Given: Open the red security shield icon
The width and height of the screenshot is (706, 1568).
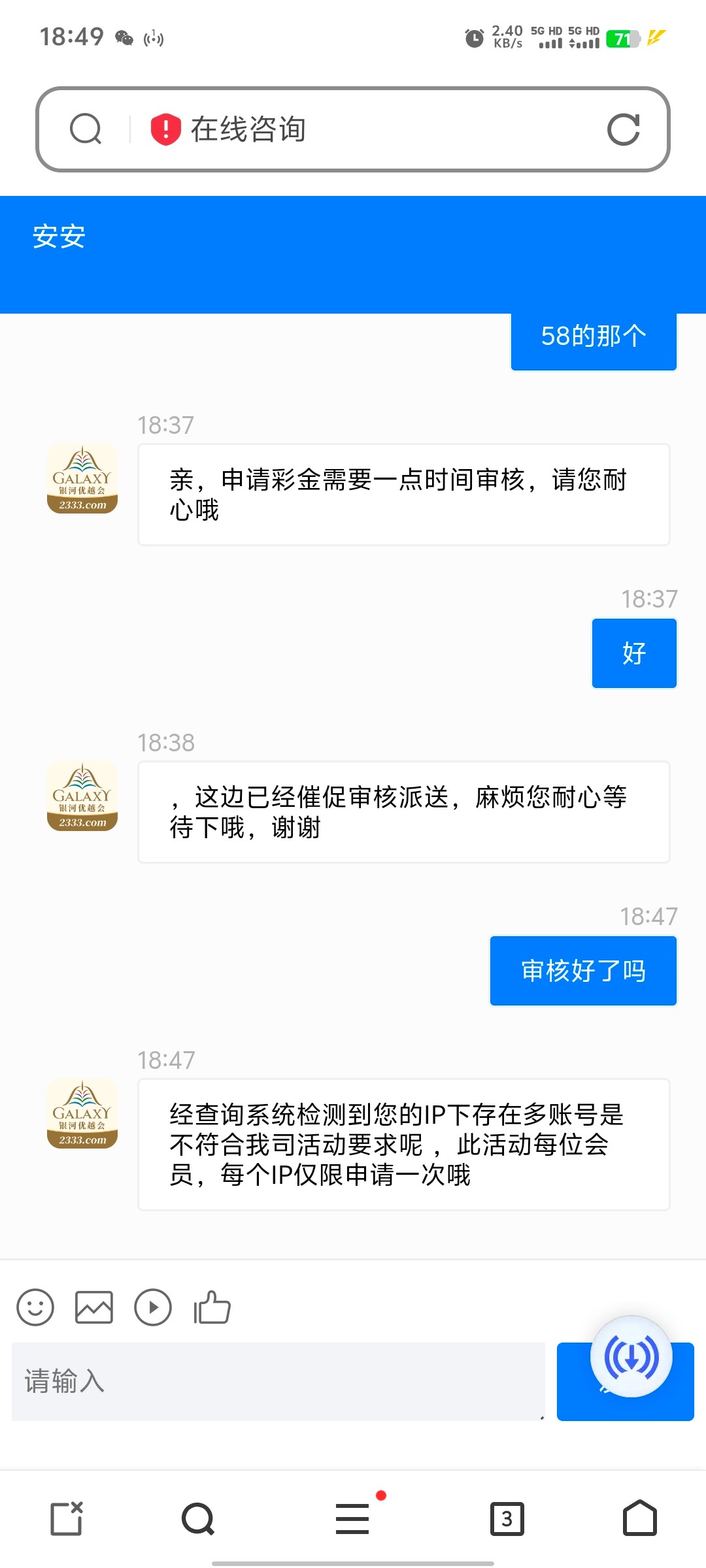Looking at the screenshot, I should click(165, 129).
